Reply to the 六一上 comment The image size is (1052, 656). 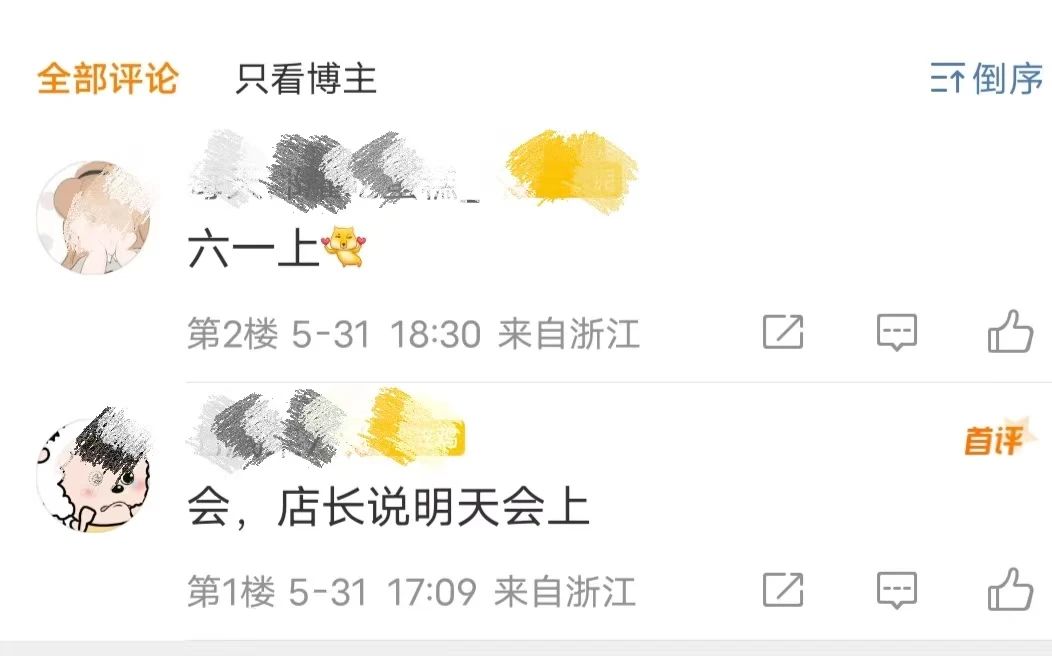[x=897, y=332]
